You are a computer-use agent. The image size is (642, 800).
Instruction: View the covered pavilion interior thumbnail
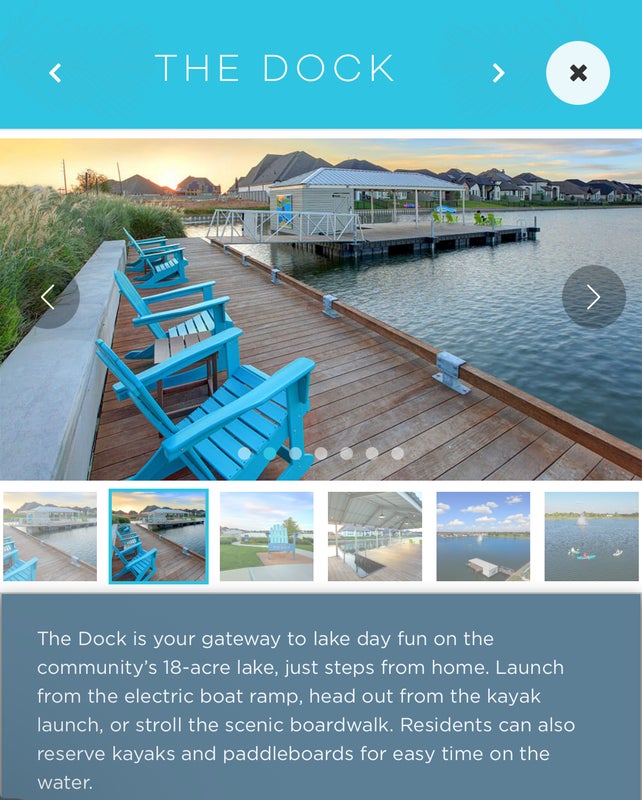pyautogui.click(x=375, y=536)
